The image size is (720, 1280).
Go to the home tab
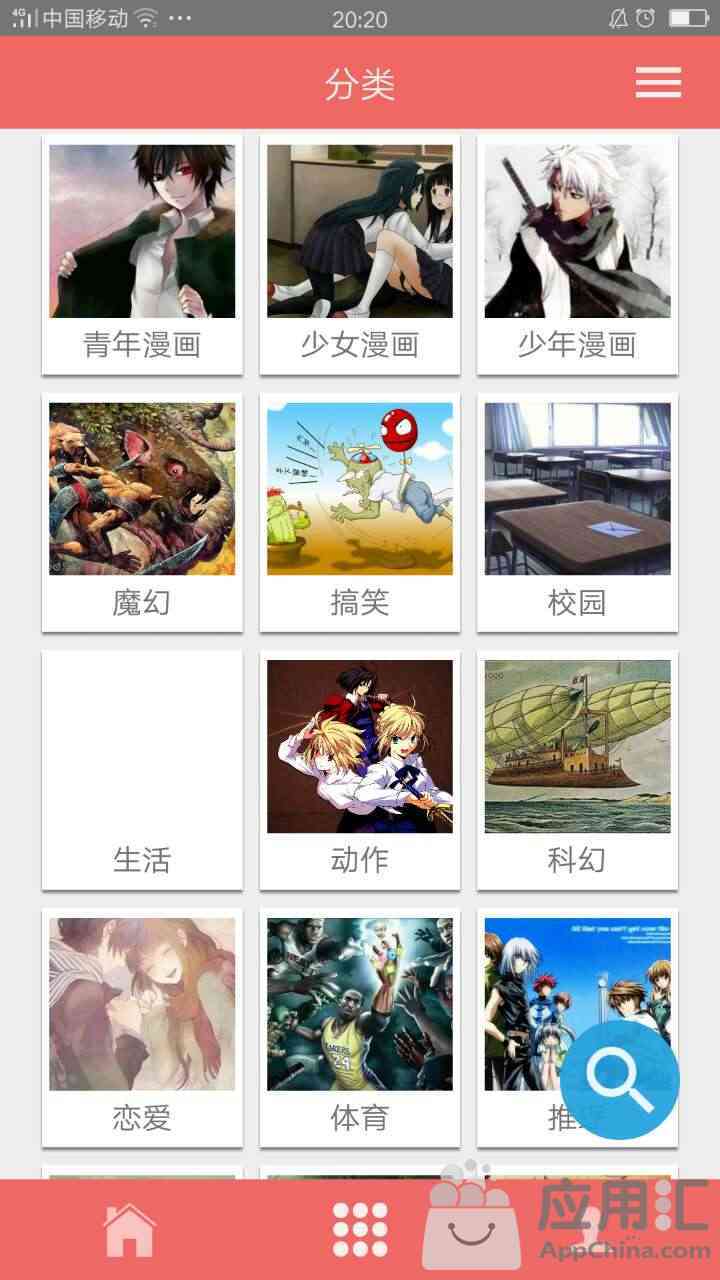(x=130, y=1230)
